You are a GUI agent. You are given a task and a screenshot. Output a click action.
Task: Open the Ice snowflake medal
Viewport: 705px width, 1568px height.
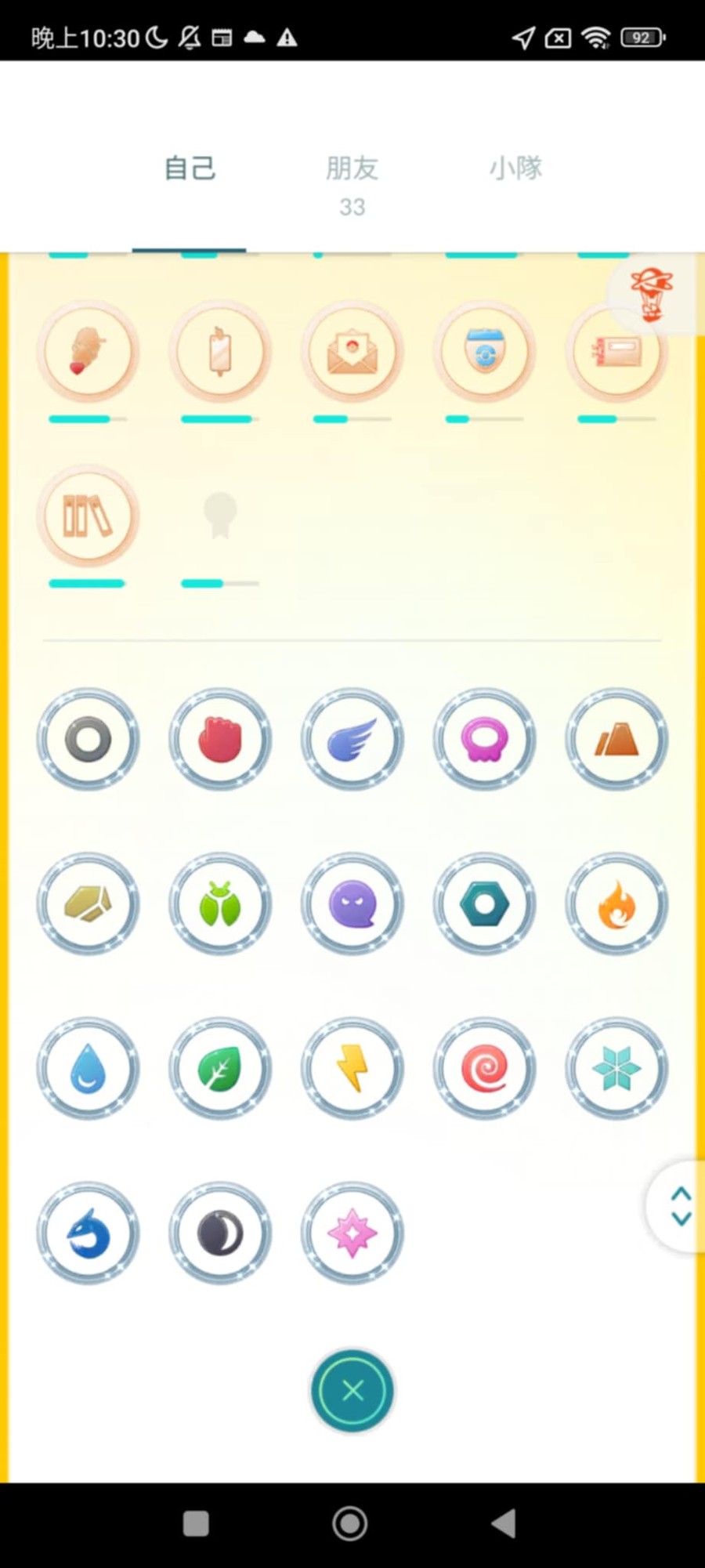(616, 1068)
